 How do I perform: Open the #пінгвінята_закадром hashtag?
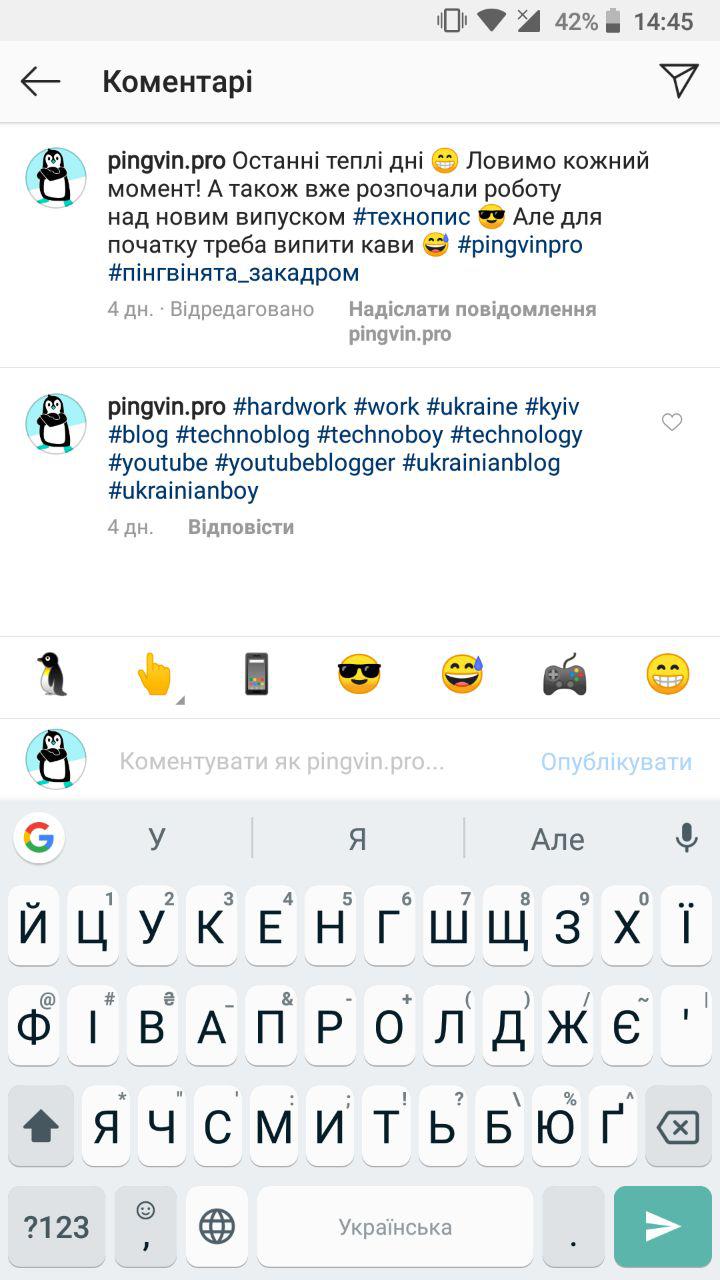(233, 273)
